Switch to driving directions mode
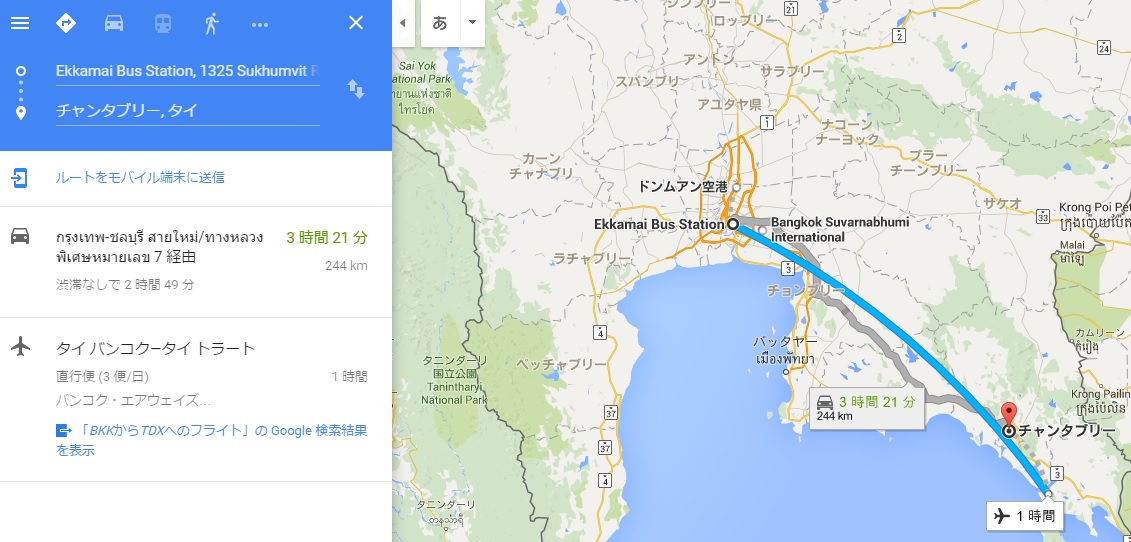This screenshot has height=542, width=1131. pos(114,23)
